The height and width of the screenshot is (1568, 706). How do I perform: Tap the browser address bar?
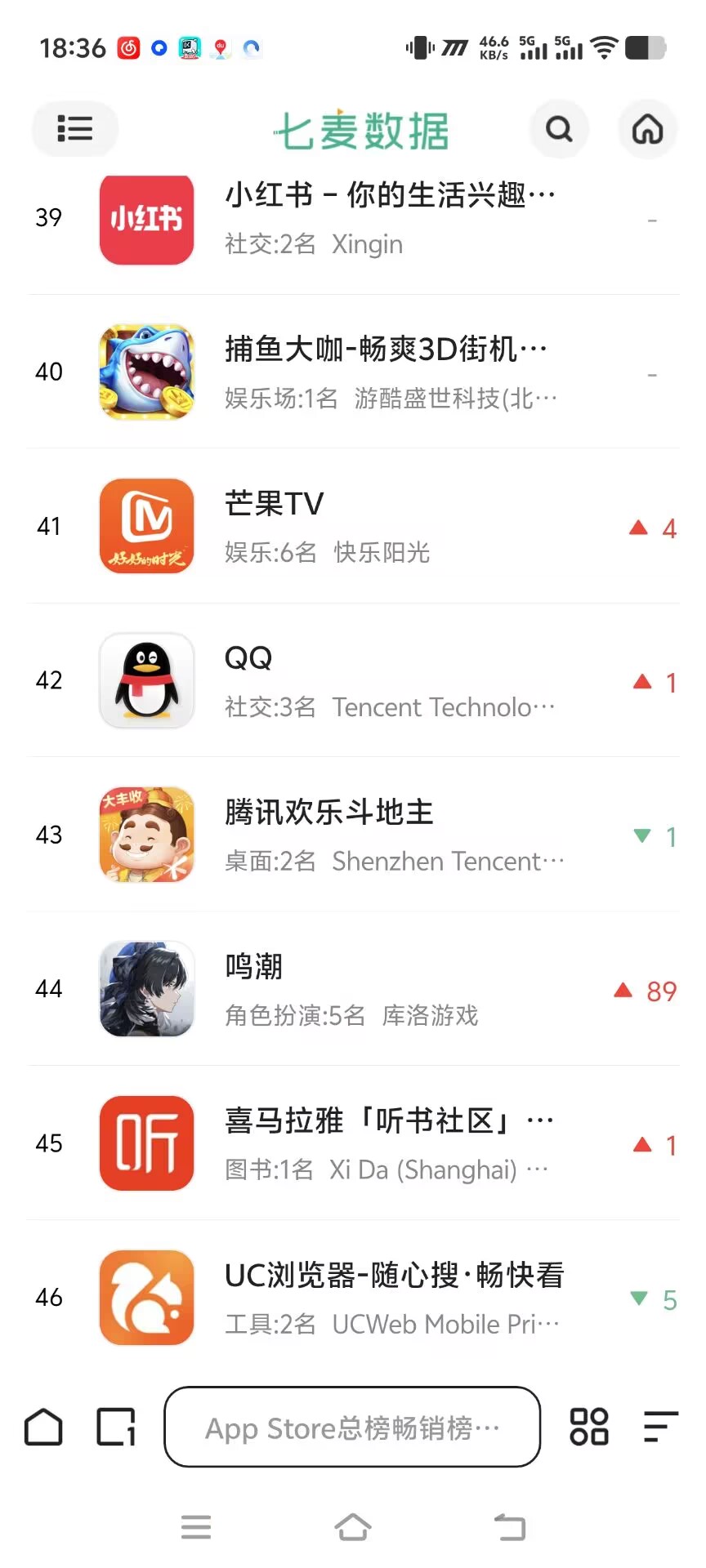click(352, 1428)
